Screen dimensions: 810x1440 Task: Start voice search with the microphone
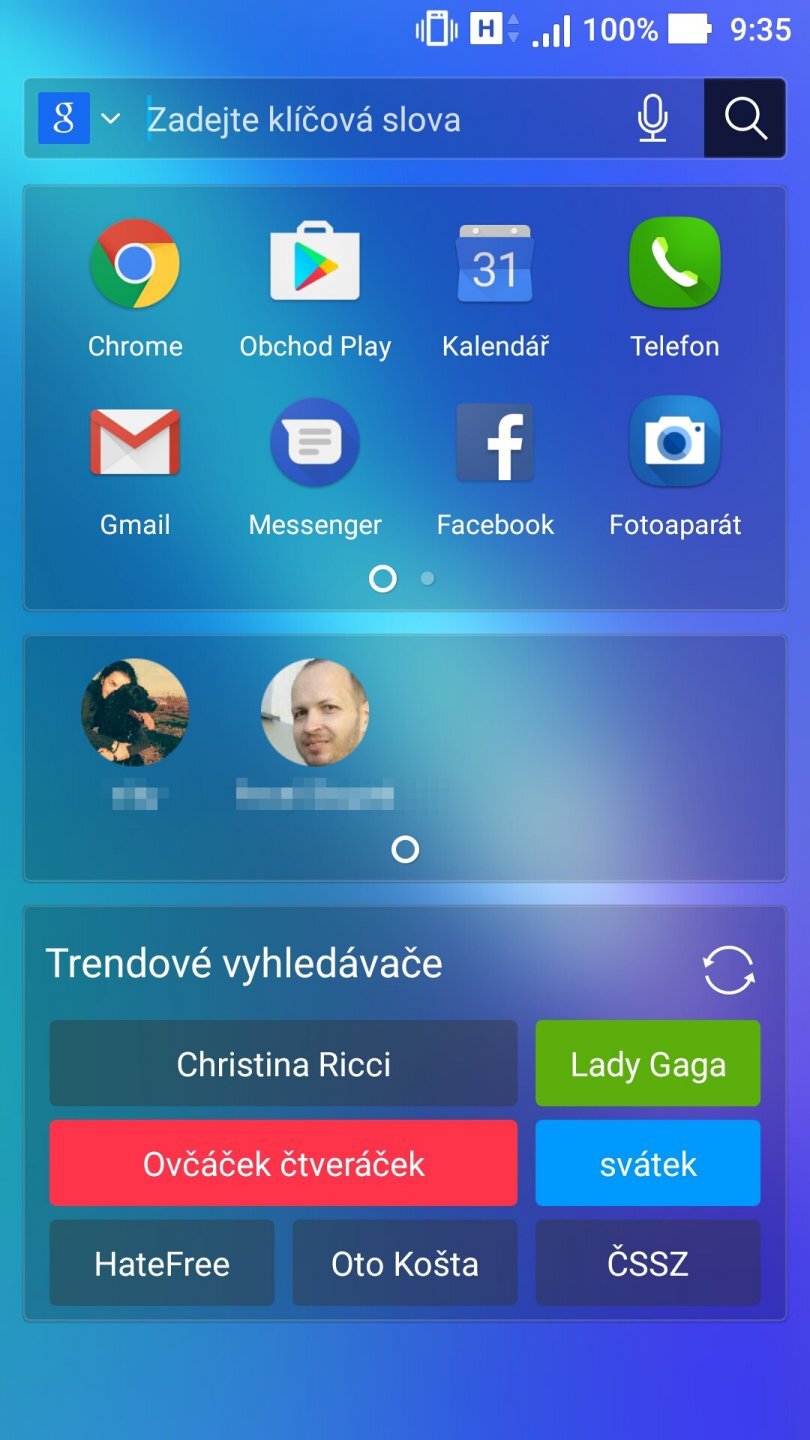[x=652, y=120]
